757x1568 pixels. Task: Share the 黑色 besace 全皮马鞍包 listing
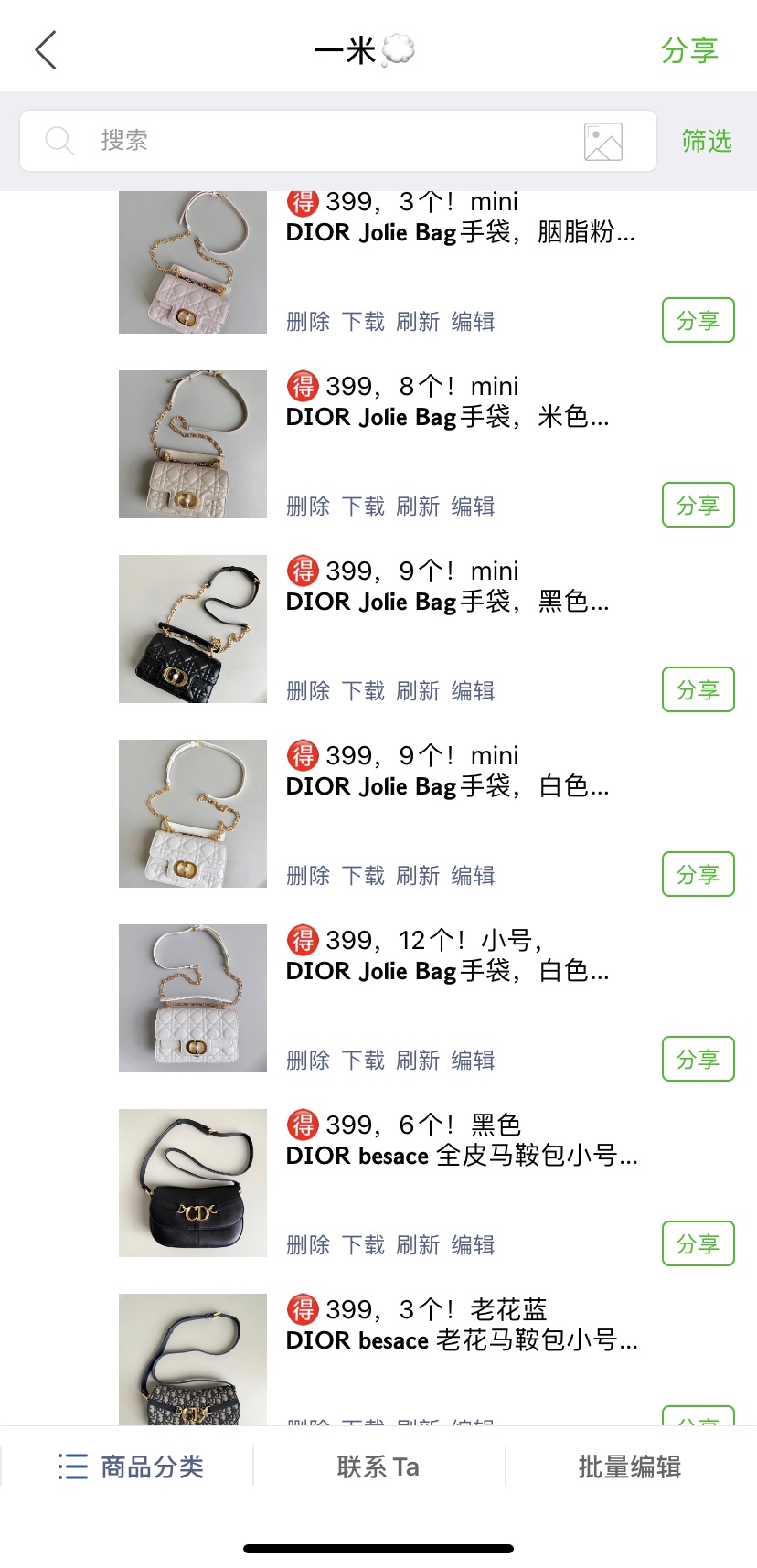(698, 1243)
